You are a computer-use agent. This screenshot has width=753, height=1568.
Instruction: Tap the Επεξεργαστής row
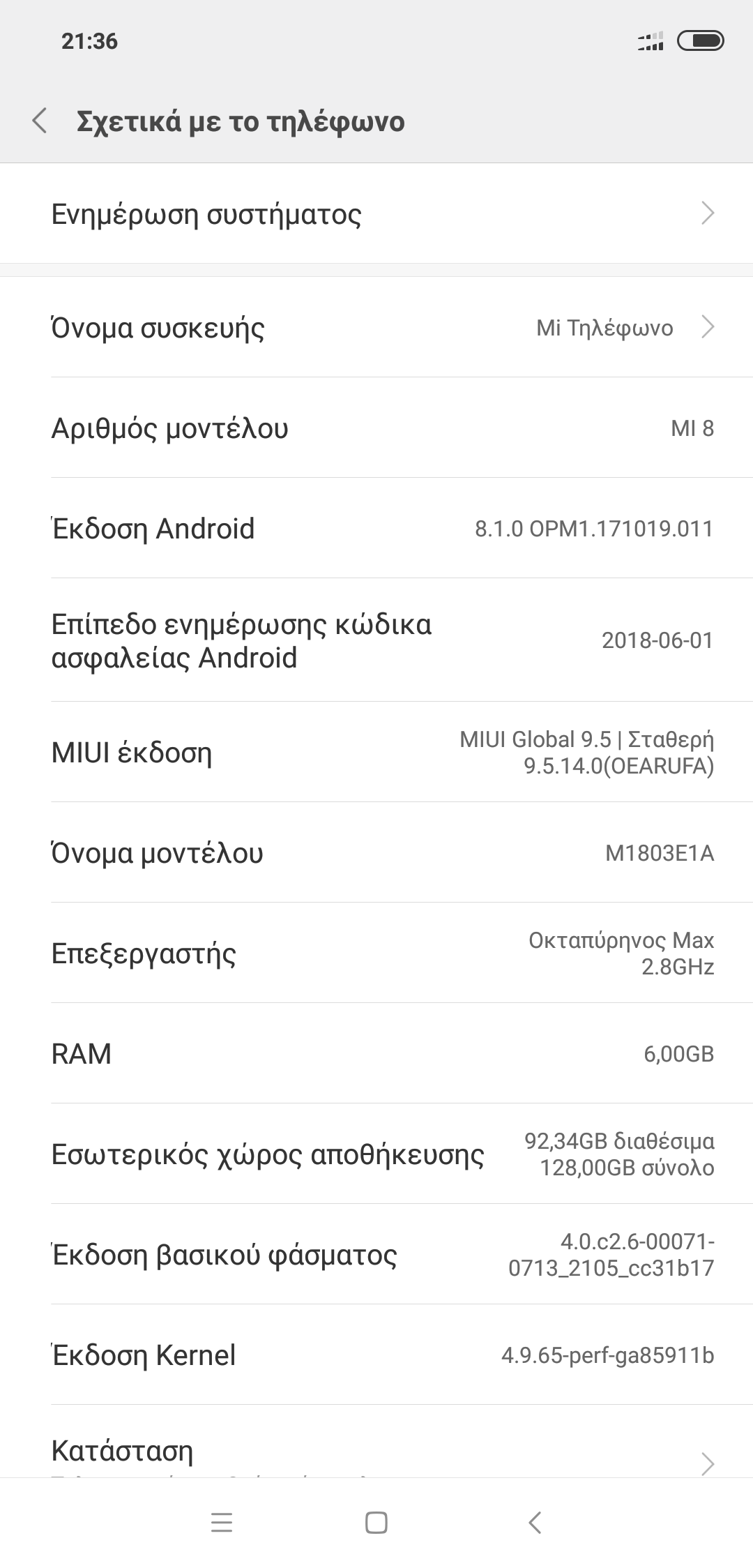pyautogui.click(x=376, y=953)
